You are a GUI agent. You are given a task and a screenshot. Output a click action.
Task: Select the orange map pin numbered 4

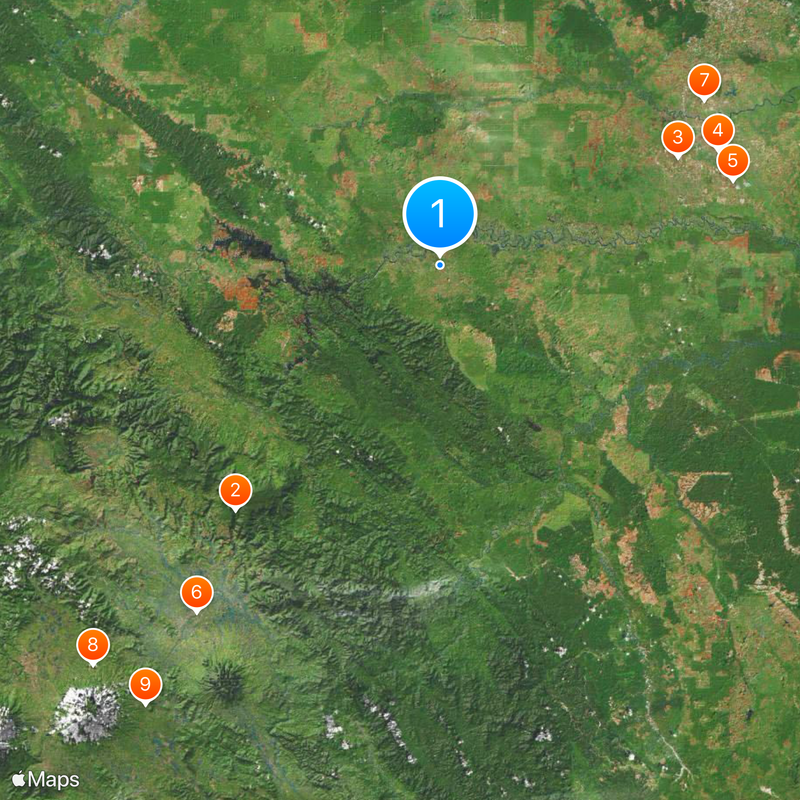click(717, 130)
